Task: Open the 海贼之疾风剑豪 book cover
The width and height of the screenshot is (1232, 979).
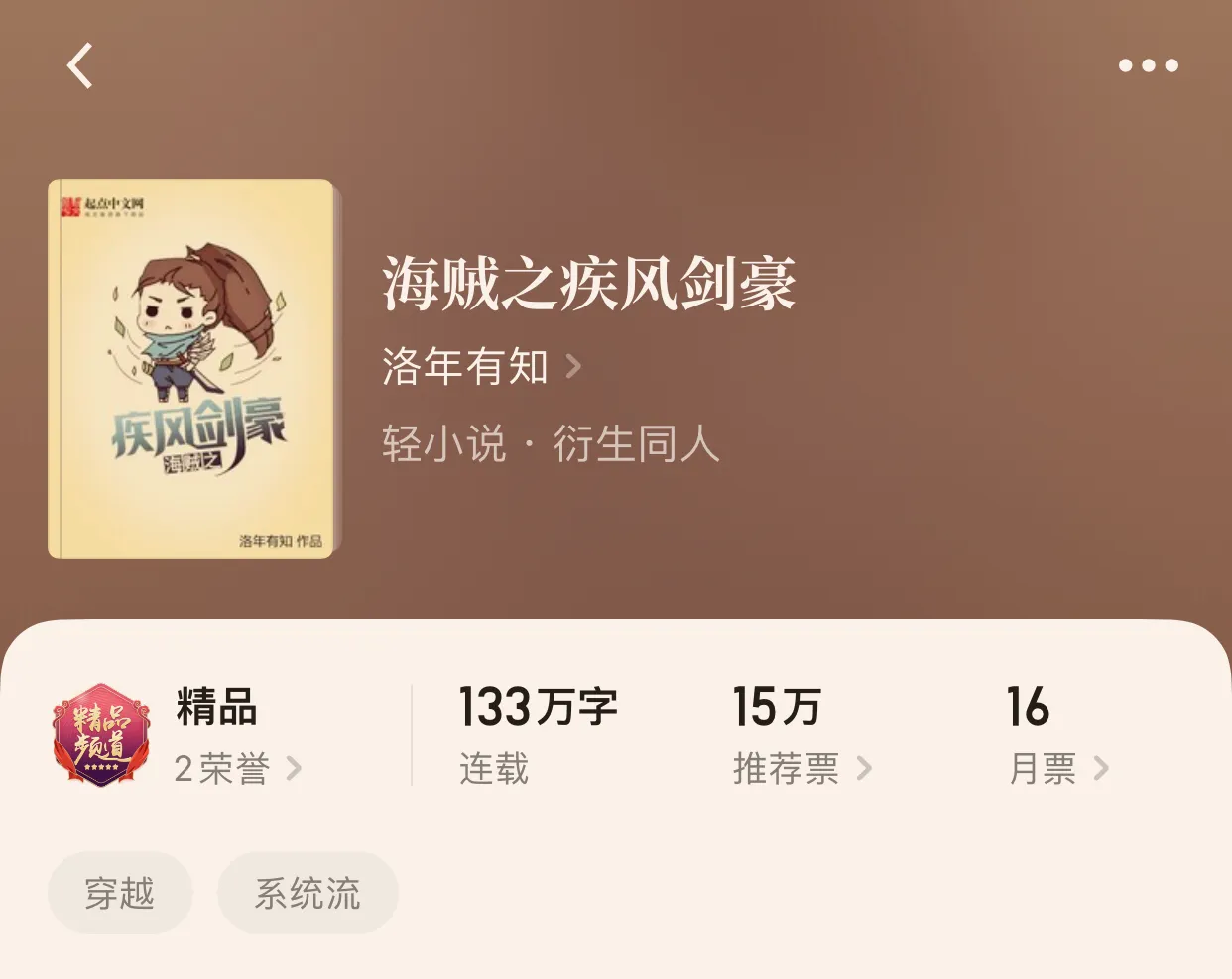Action: (x=190, y=369)
